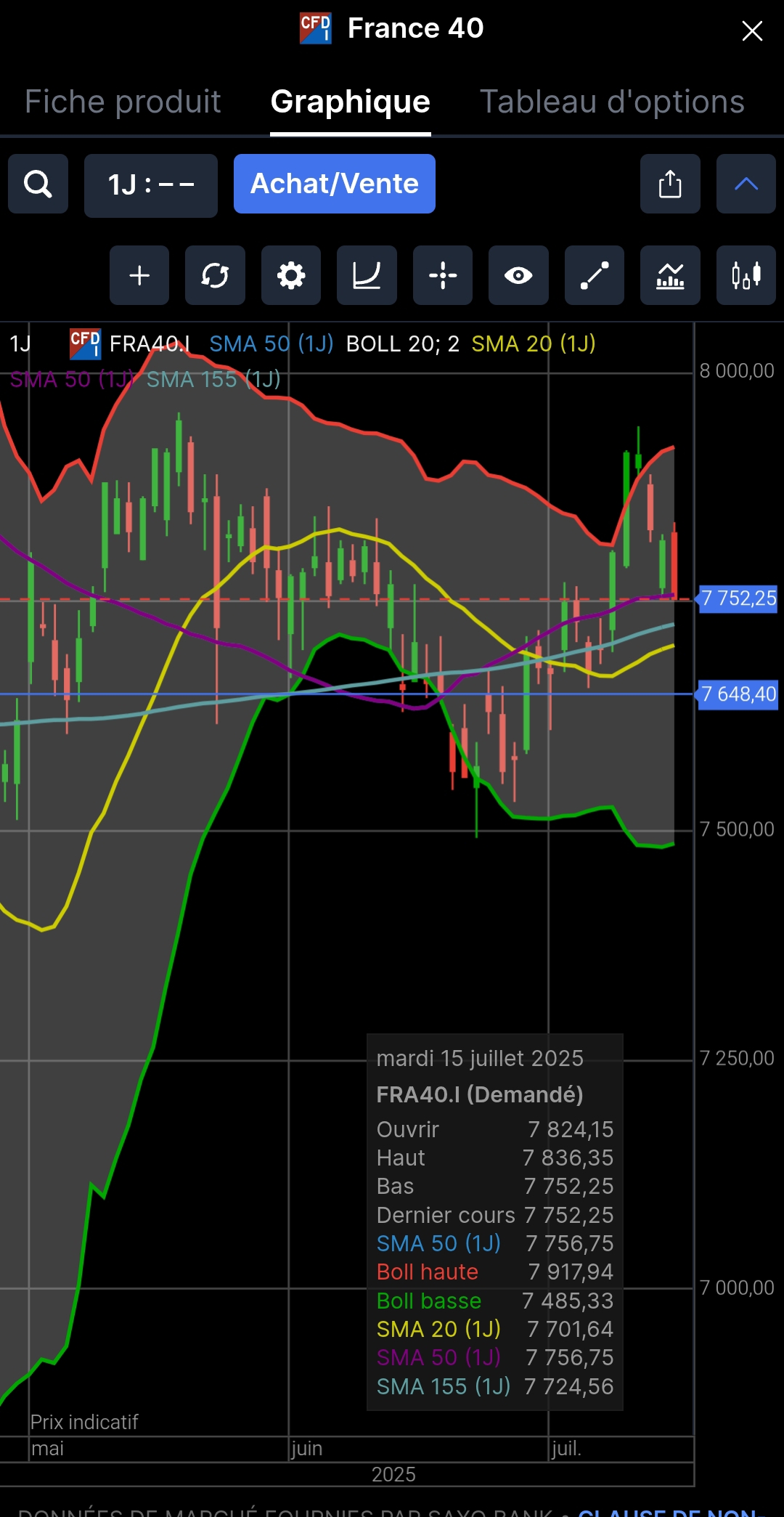Open the Tableau d'options tab
This screenshot has width=784, height=1517.
[612, 102]
